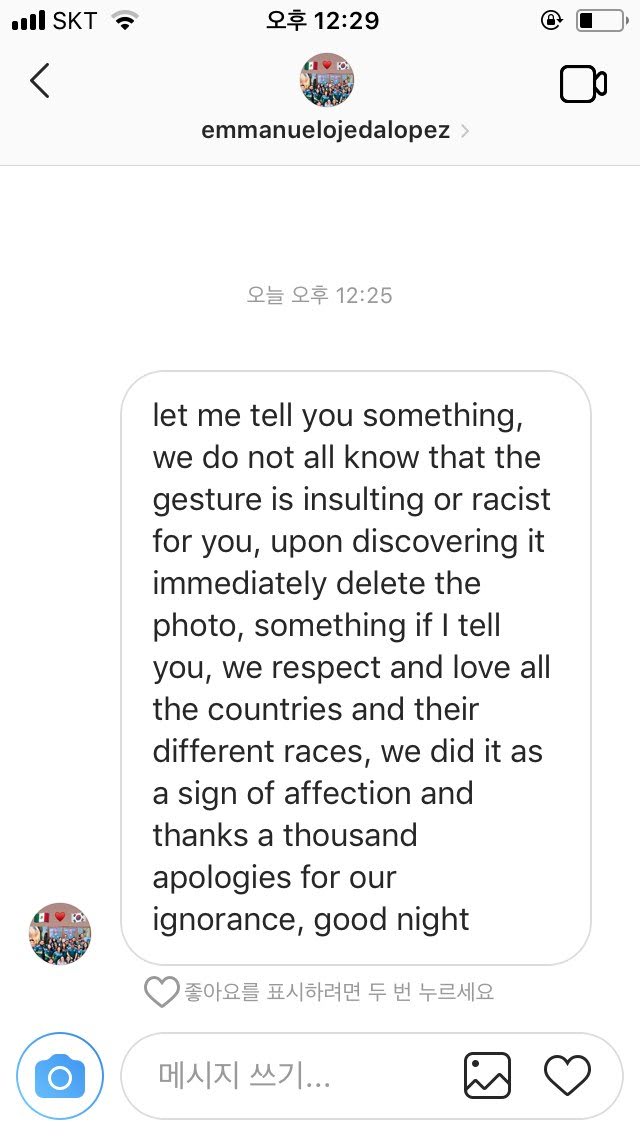Go back to the message list
Viewport: 640px width, 1136px height.
click(x=40, y=82)
